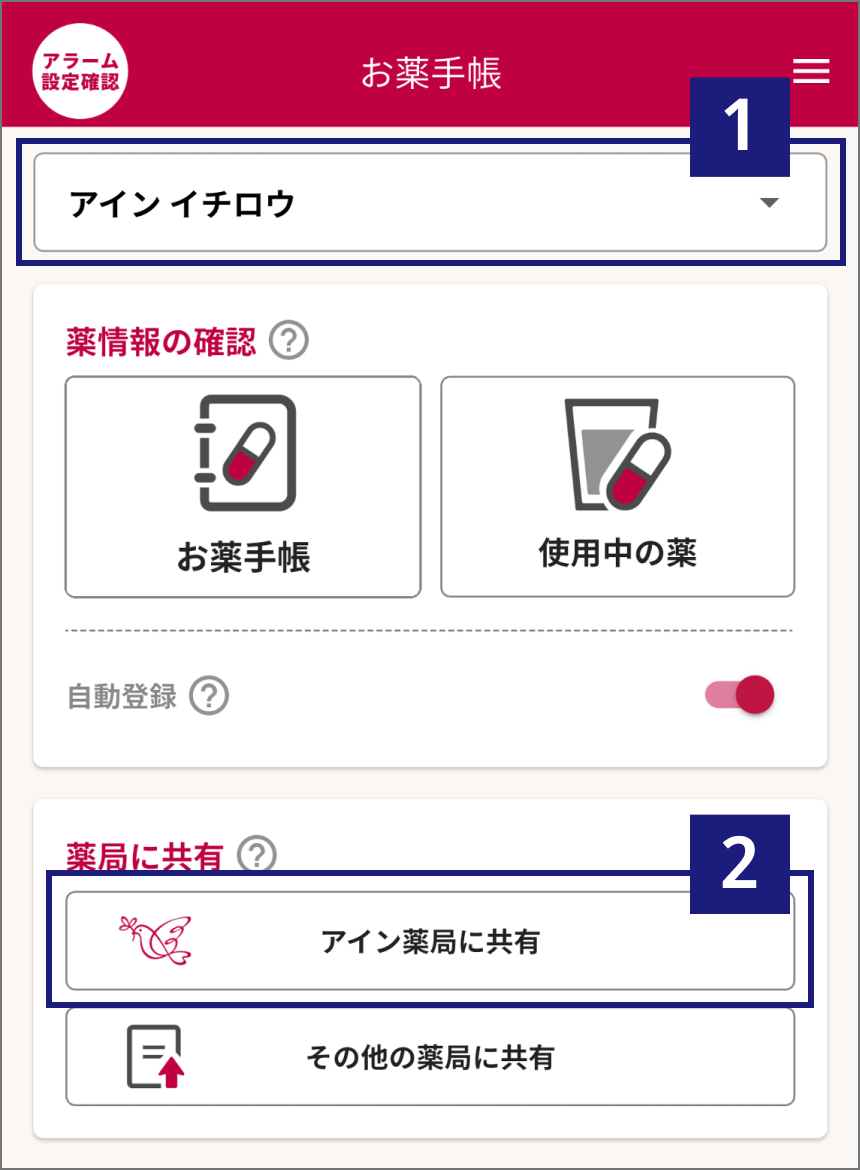Open the 使用中の薬 card
Image resolution: width=860 pixels, height=1170 pixels.
(x=617, y=487)
